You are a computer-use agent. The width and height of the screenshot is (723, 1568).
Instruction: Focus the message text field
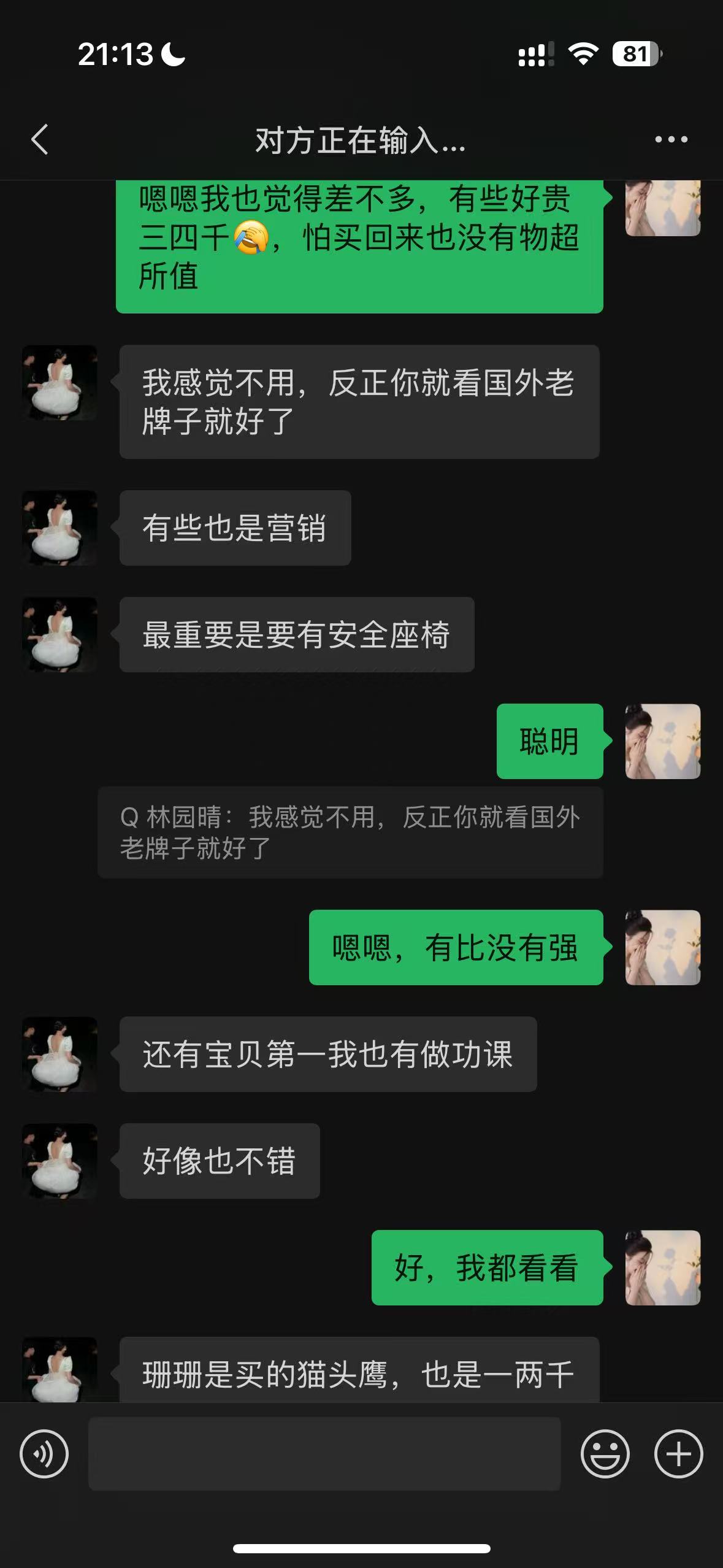click(x=324, y=1454)
